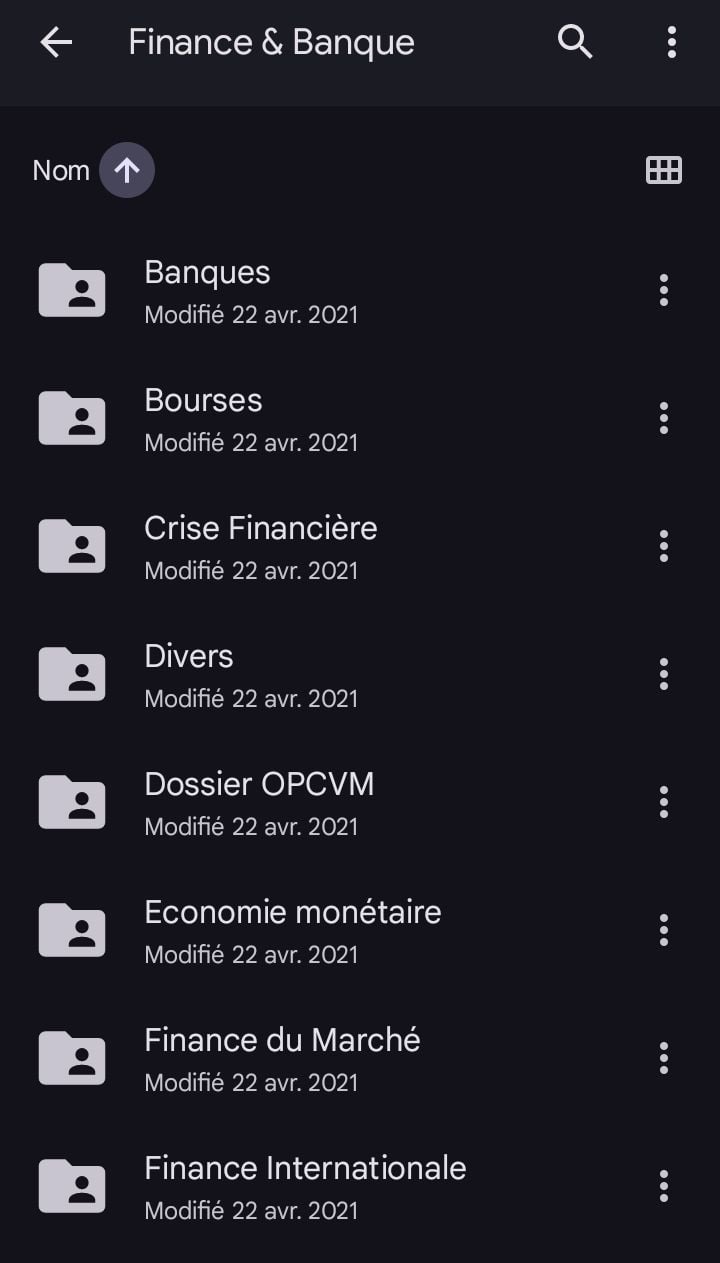Go back from Finance & Banque folder
The height and width of the screenshot is (1263, 720).
(x=56, y=42)
